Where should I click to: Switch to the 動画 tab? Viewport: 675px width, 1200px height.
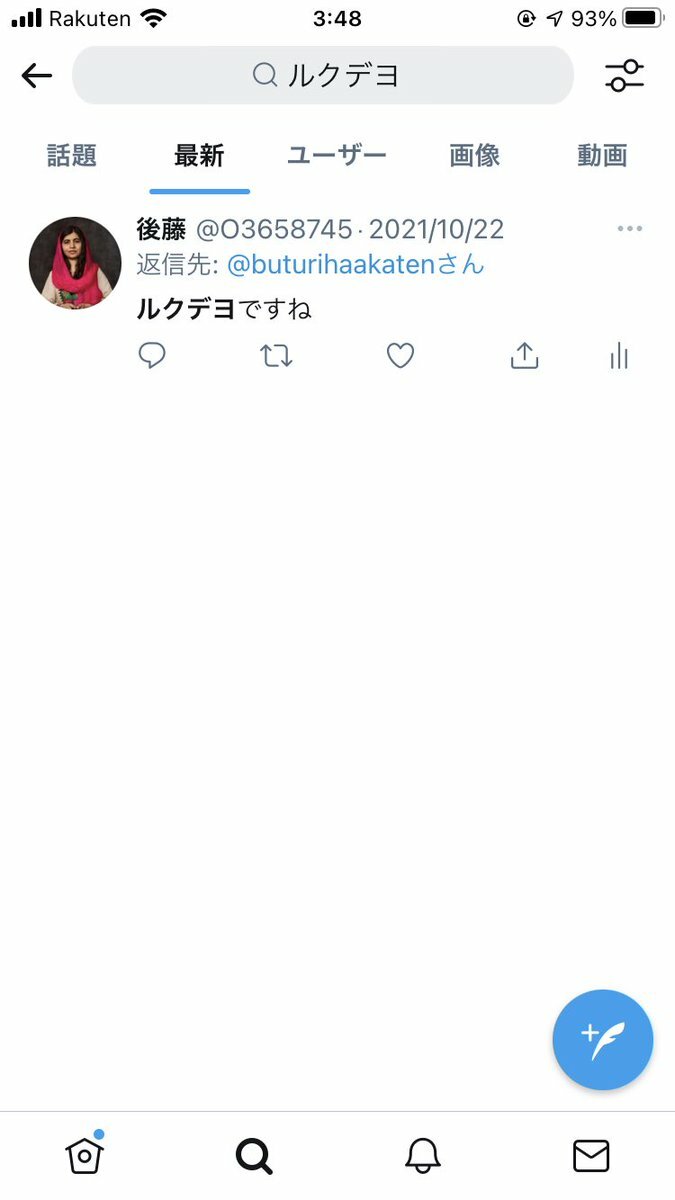[602, 156]
